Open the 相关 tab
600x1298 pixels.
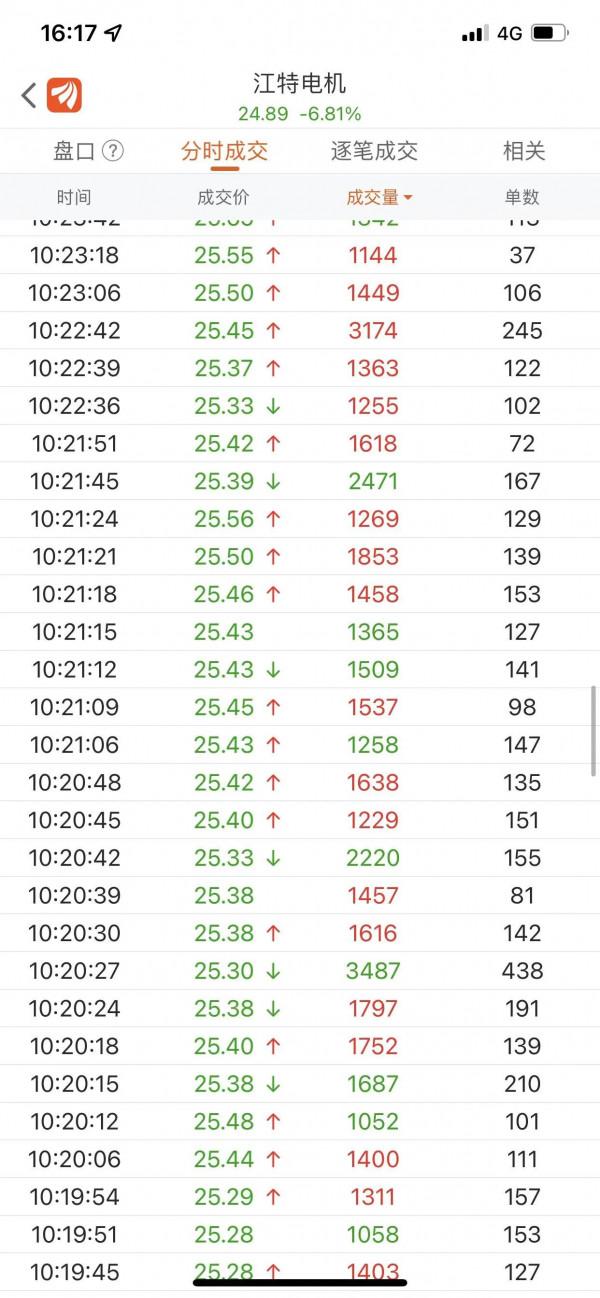[x=523, y=151]
